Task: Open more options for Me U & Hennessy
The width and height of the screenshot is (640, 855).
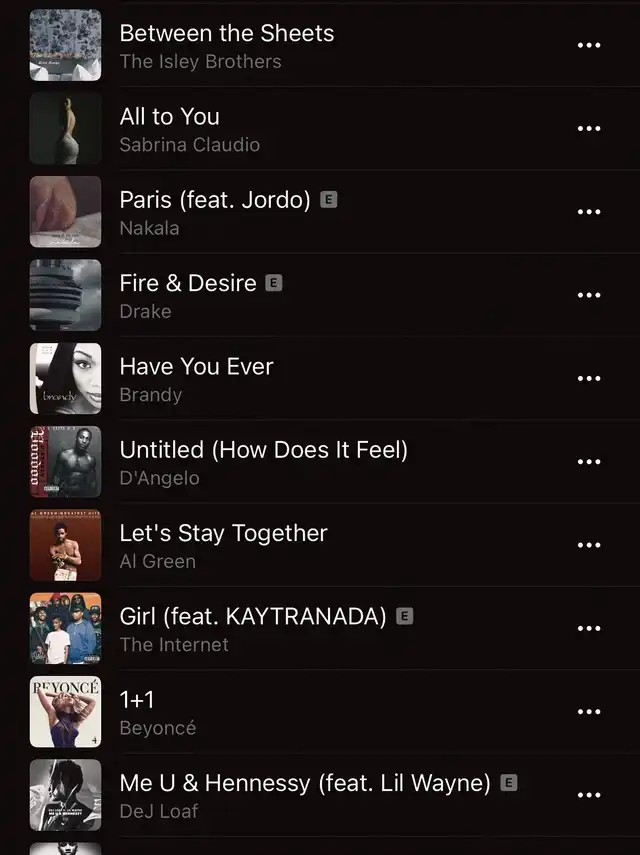Action: pyautogui.click(x=589, y=795)
